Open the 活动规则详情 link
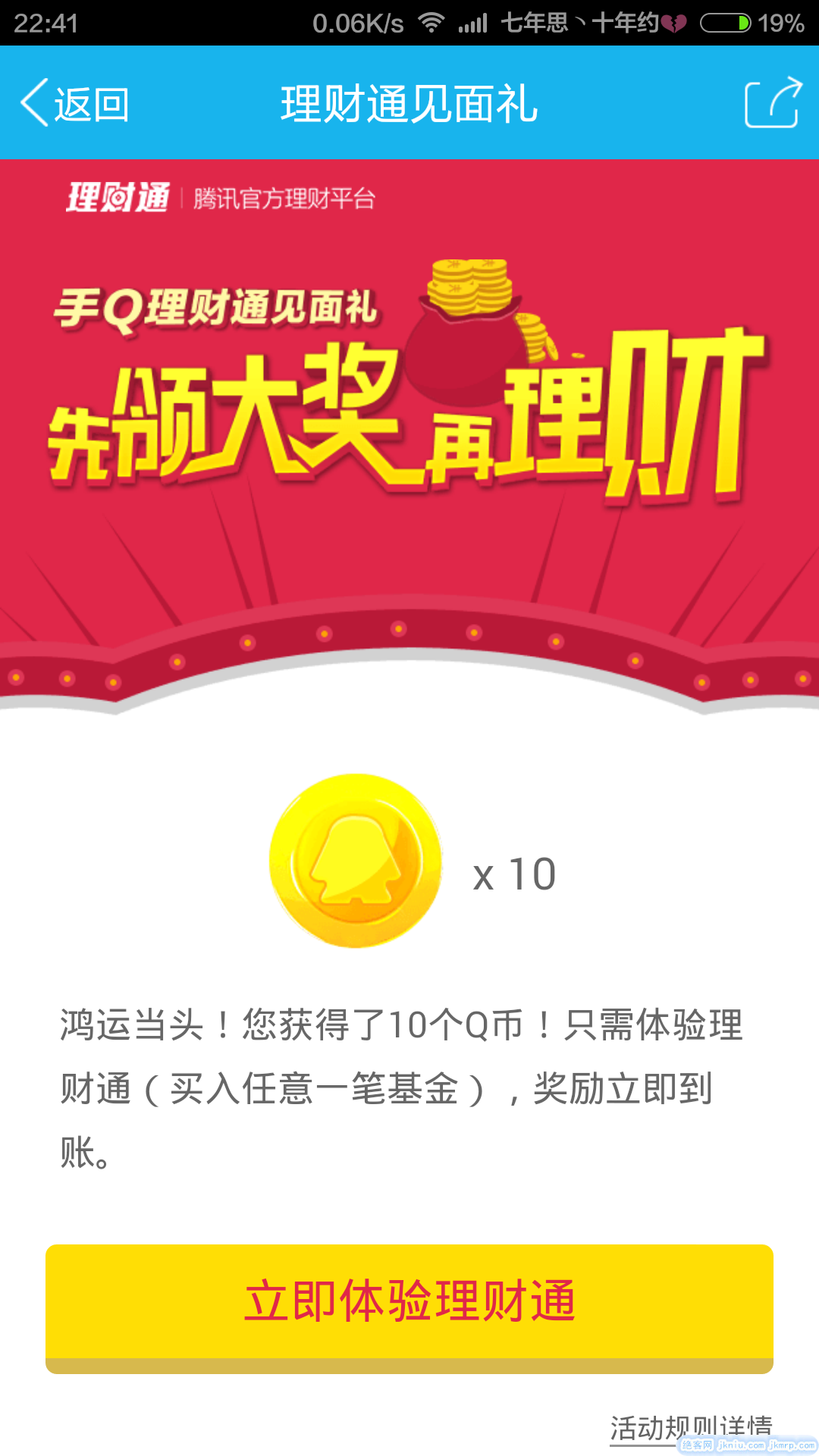 point(690,1427)
